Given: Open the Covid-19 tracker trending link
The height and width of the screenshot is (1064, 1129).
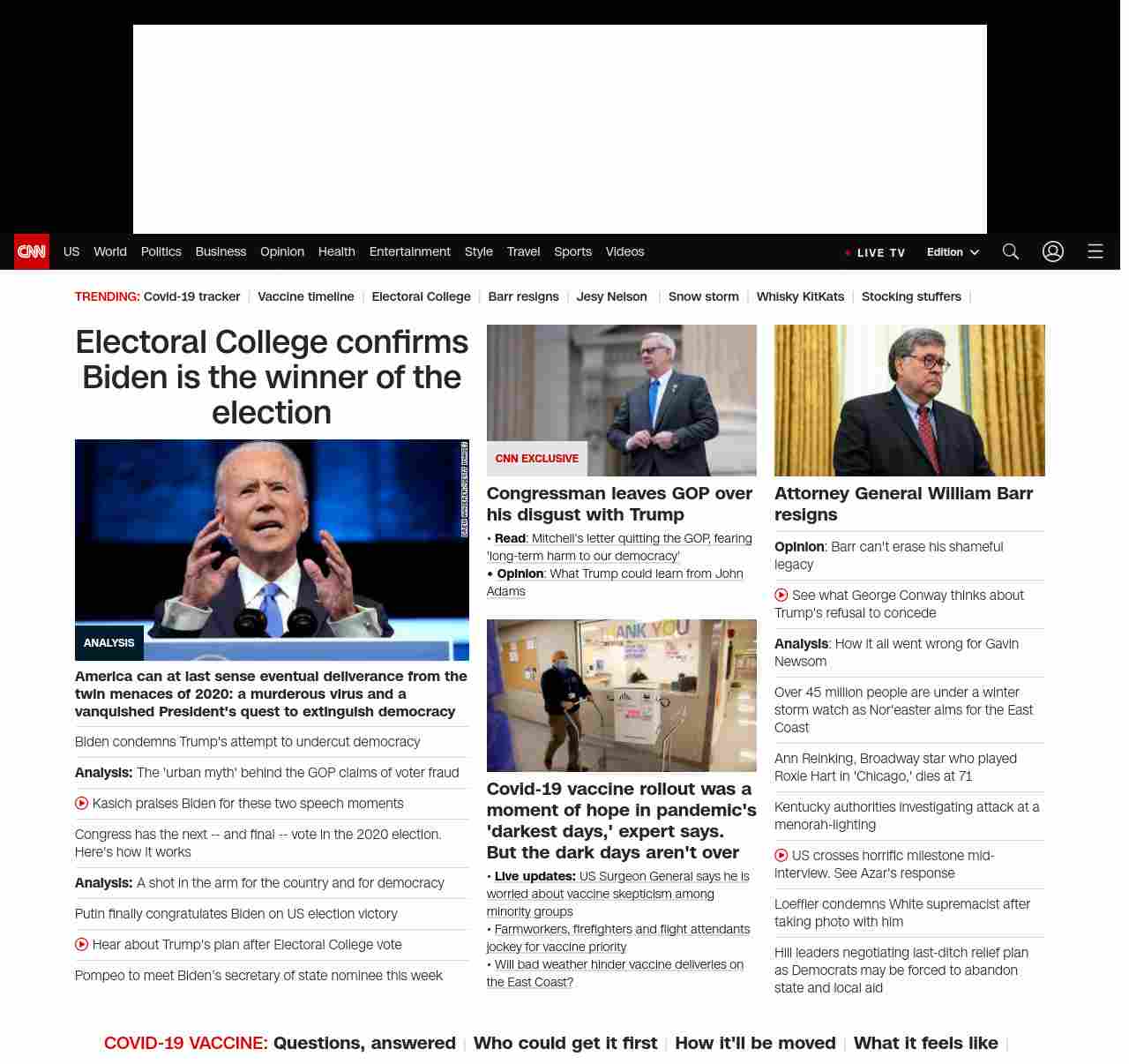Looking at the screenshot, I should (191, 296).
